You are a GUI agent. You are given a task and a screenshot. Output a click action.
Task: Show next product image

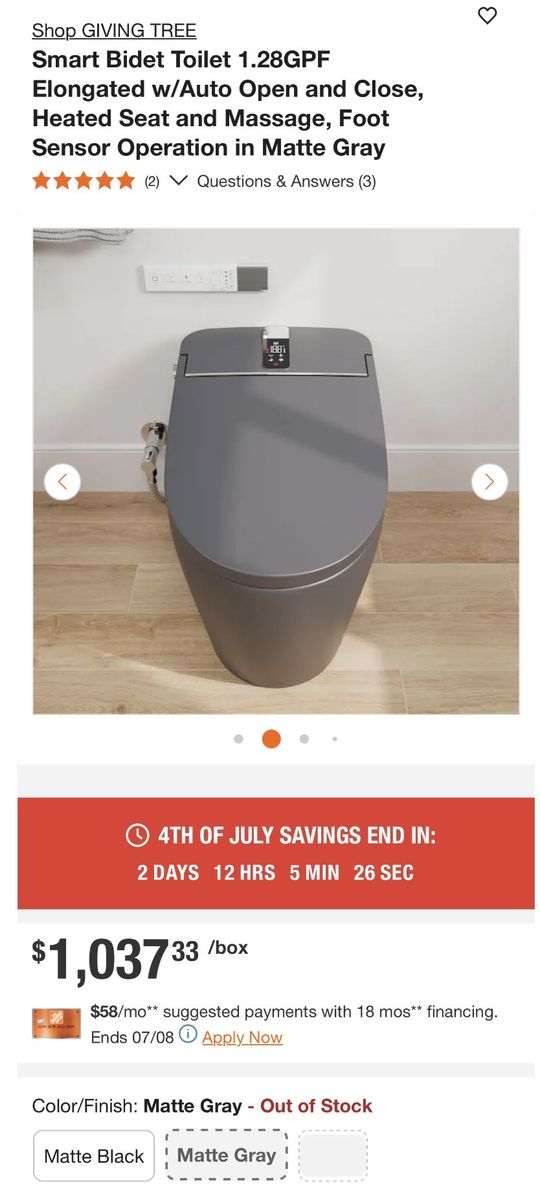tap(489, 481)
